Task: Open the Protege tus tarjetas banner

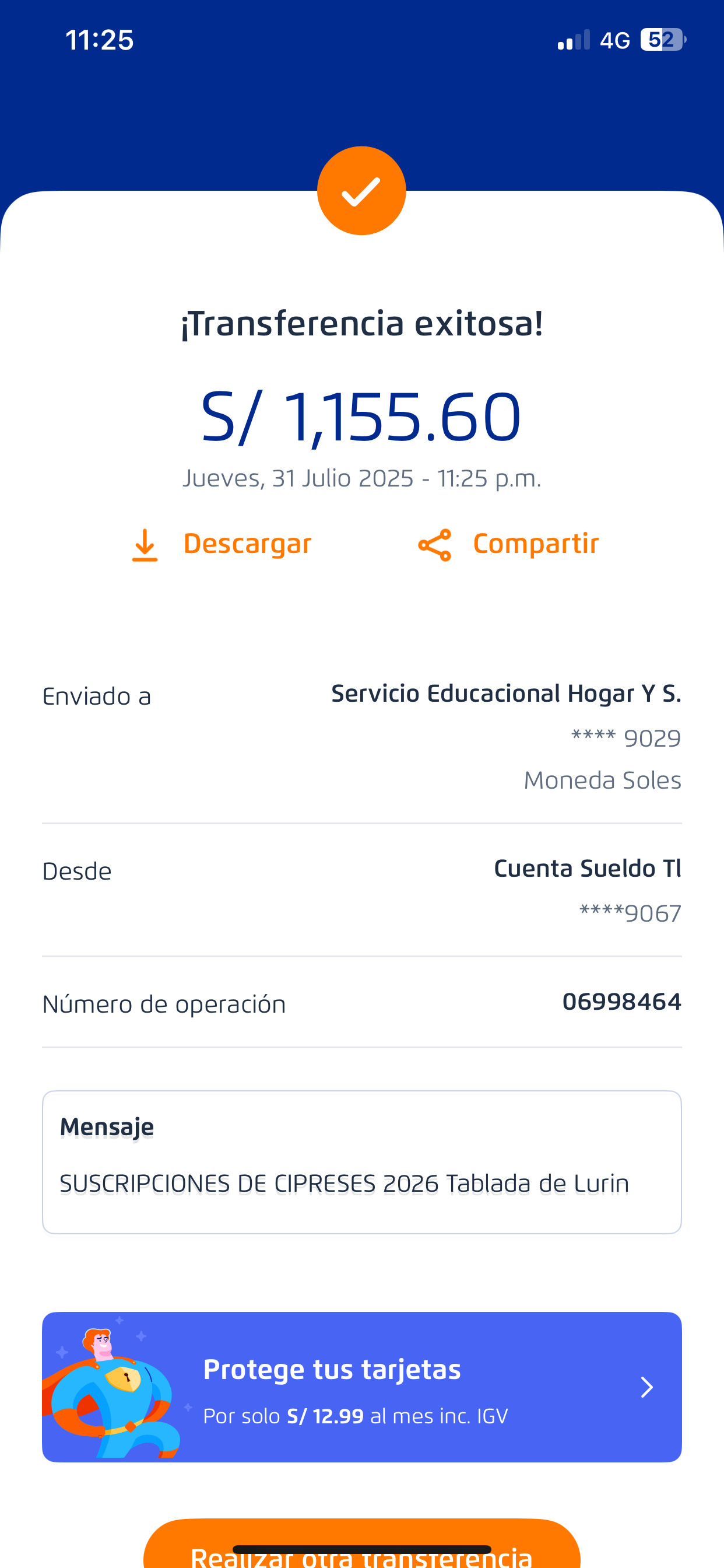Action: (361, 1387)
